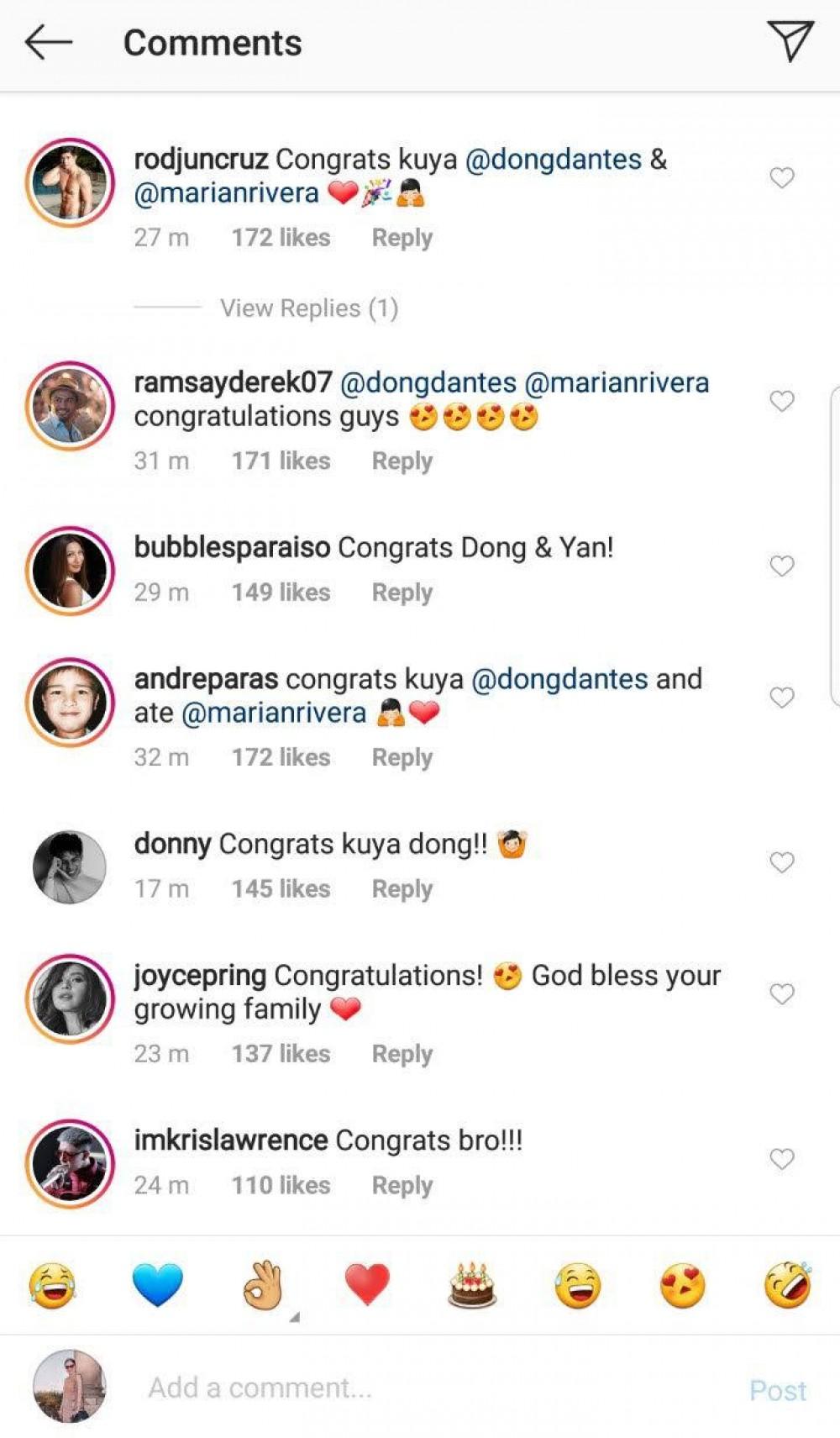840x1438 pixels.
Task: Insert the blue heart emoji
Action: [158, 1285]
